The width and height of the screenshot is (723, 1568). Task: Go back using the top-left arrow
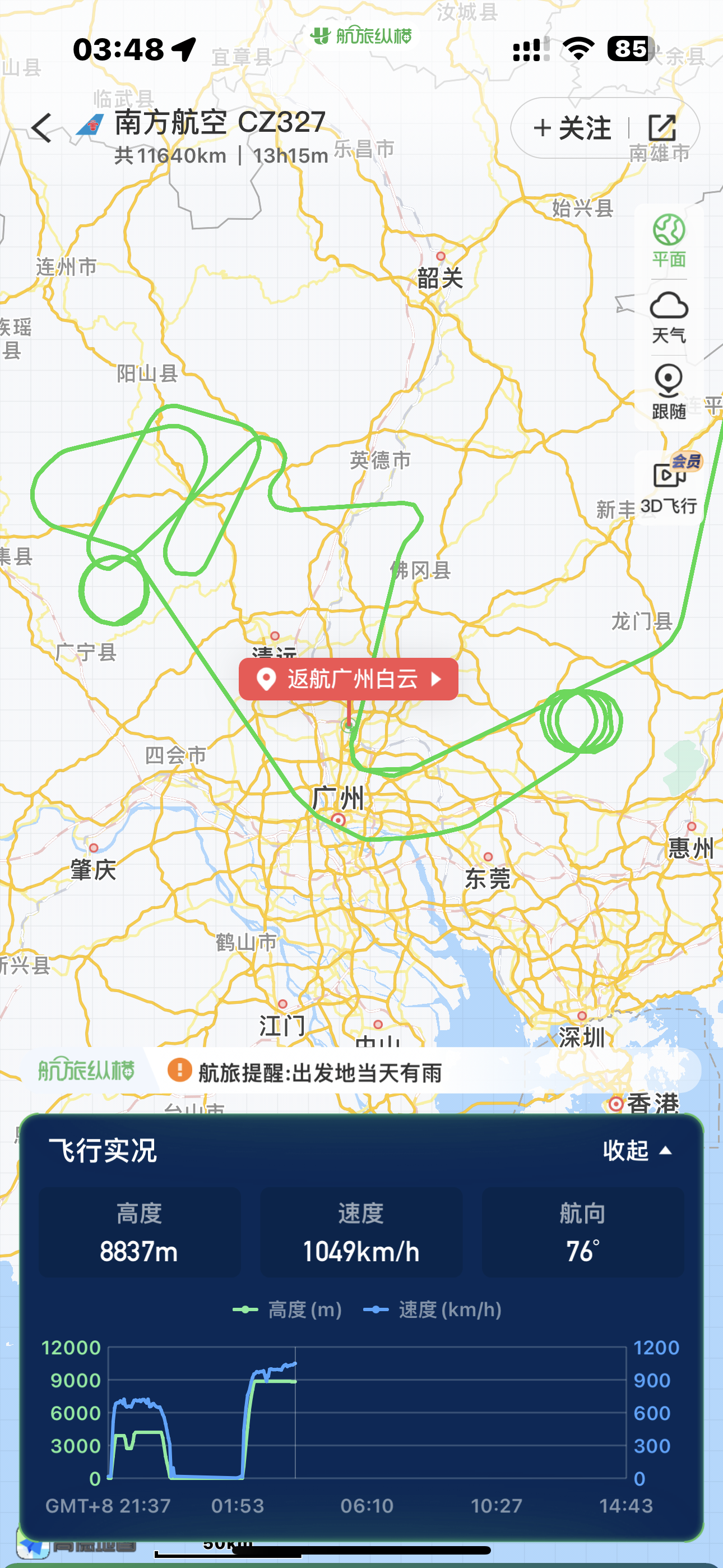pos(42,128)
